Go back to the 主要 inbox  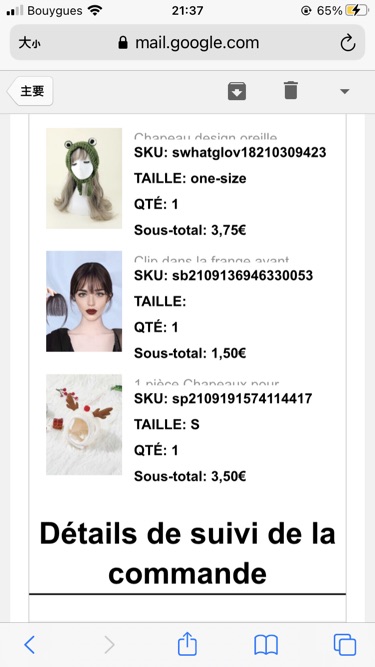point(30,91)
